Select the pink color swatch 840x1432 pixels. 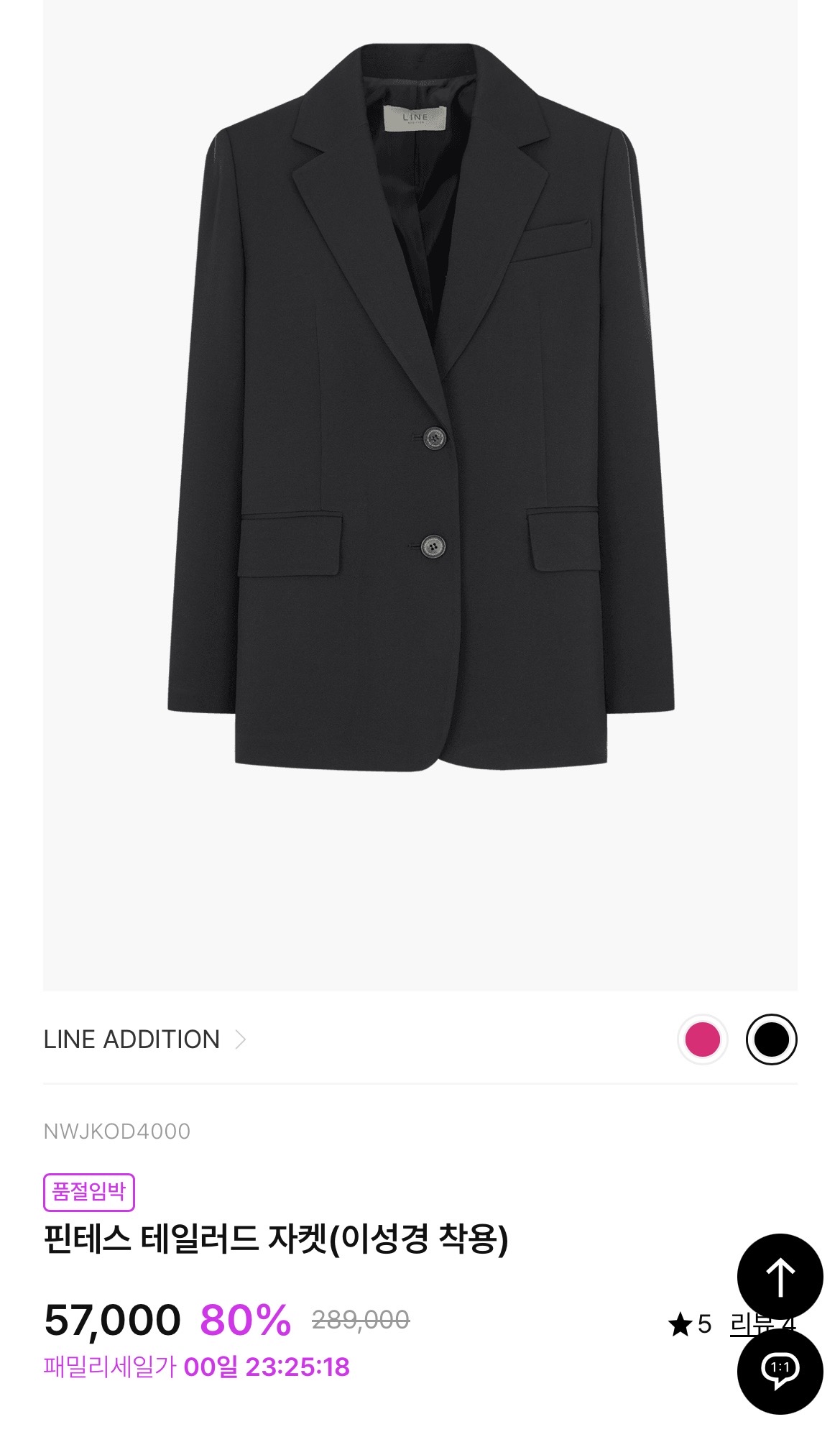point(702,1039)
